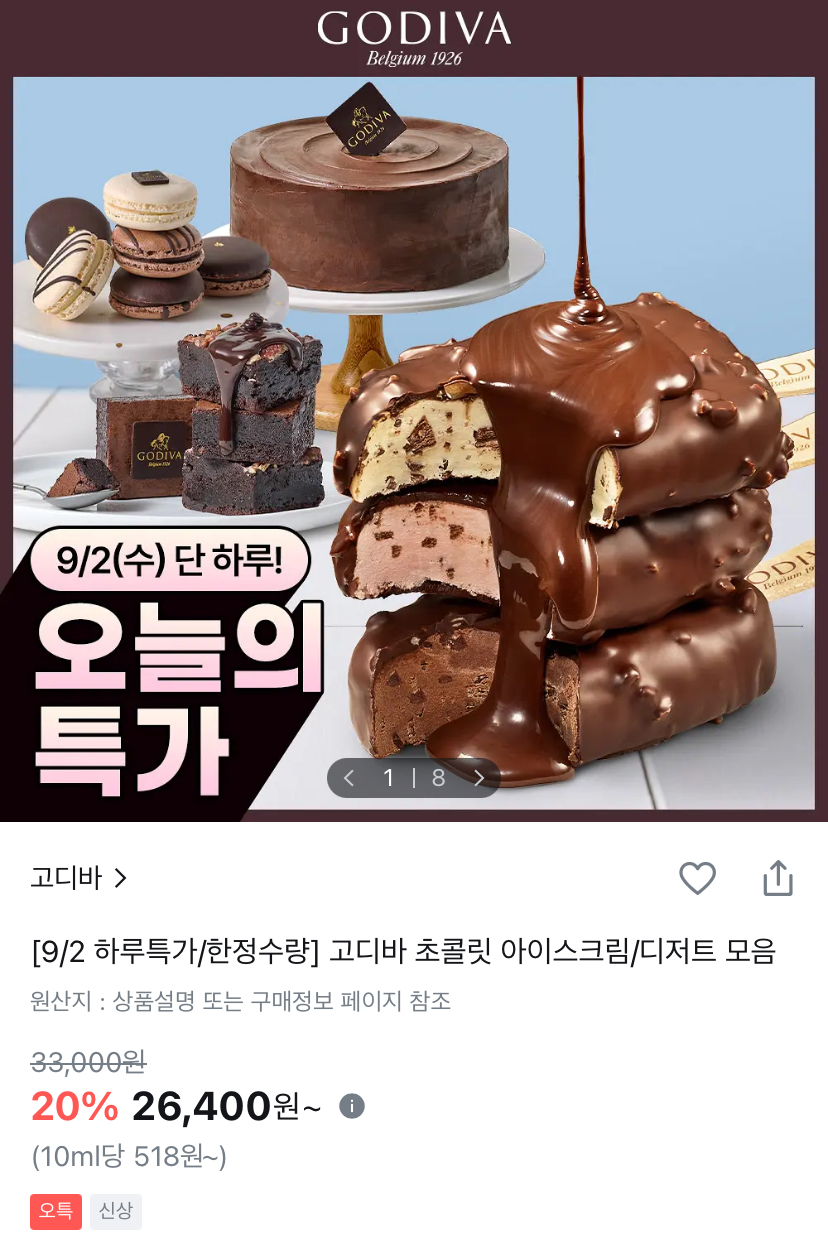
Task: Open the main Godiva product image
Action: (x=414, y=411)
